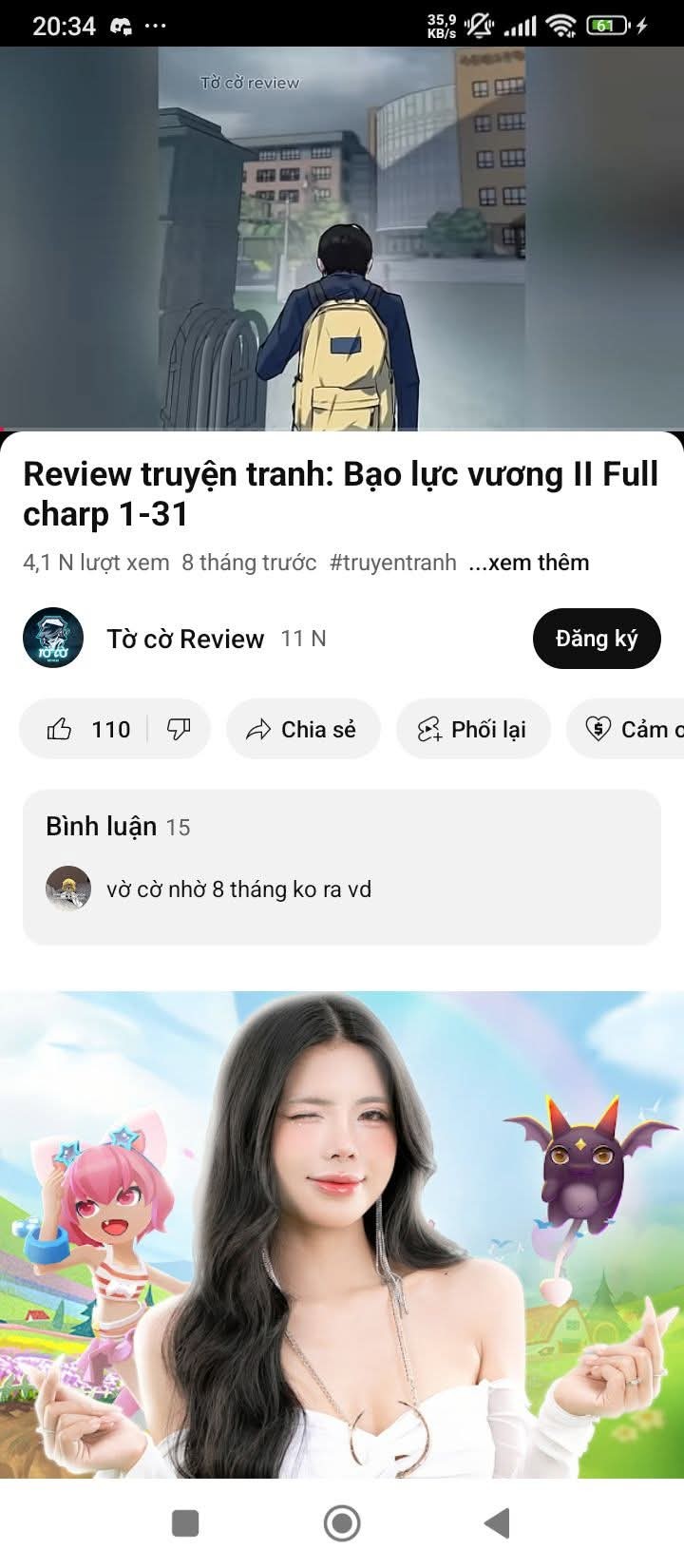Expand the description with ...xem thêm

click(x=529, y=563)
